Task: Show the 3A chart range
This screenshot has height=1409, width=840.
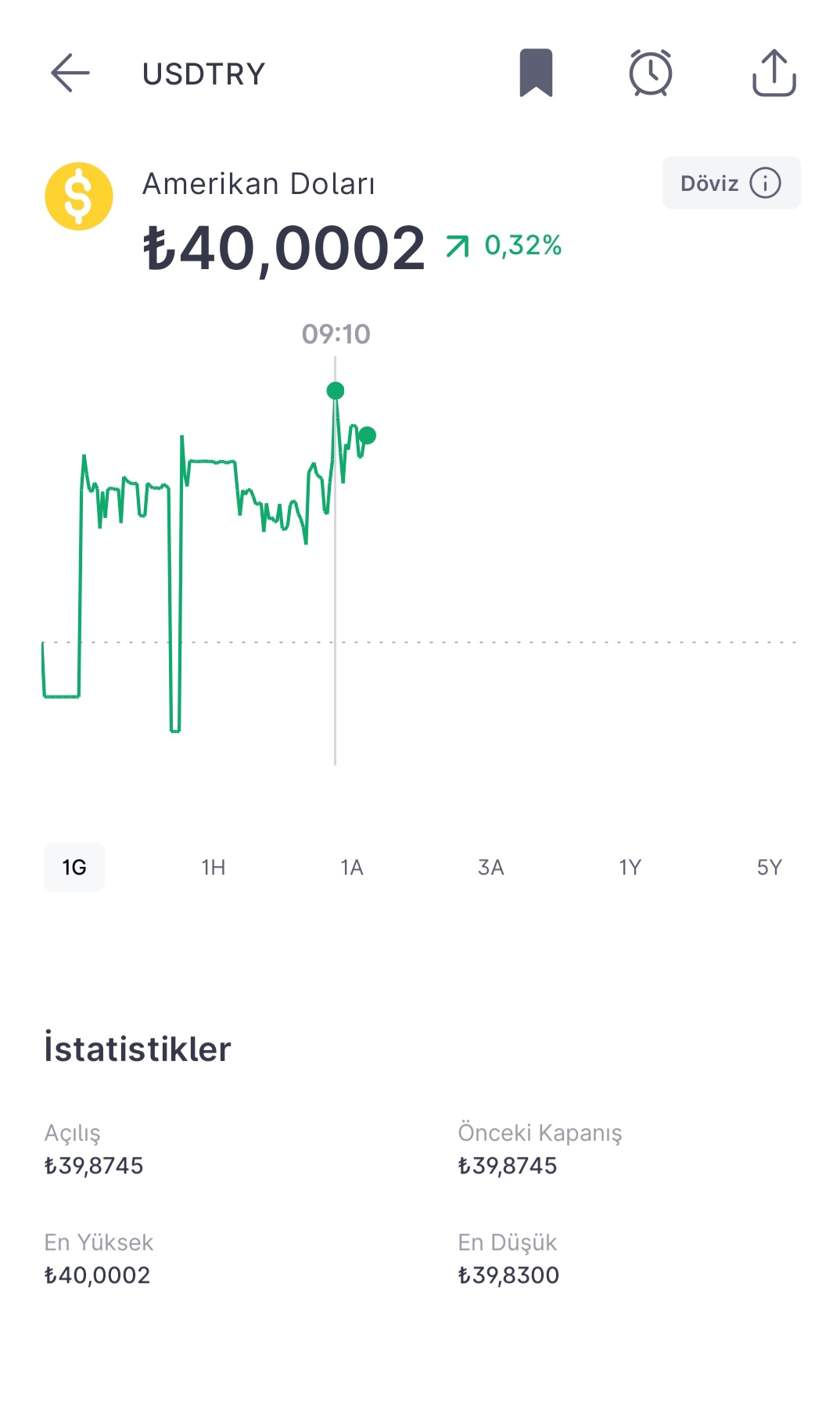Action: 491,867
